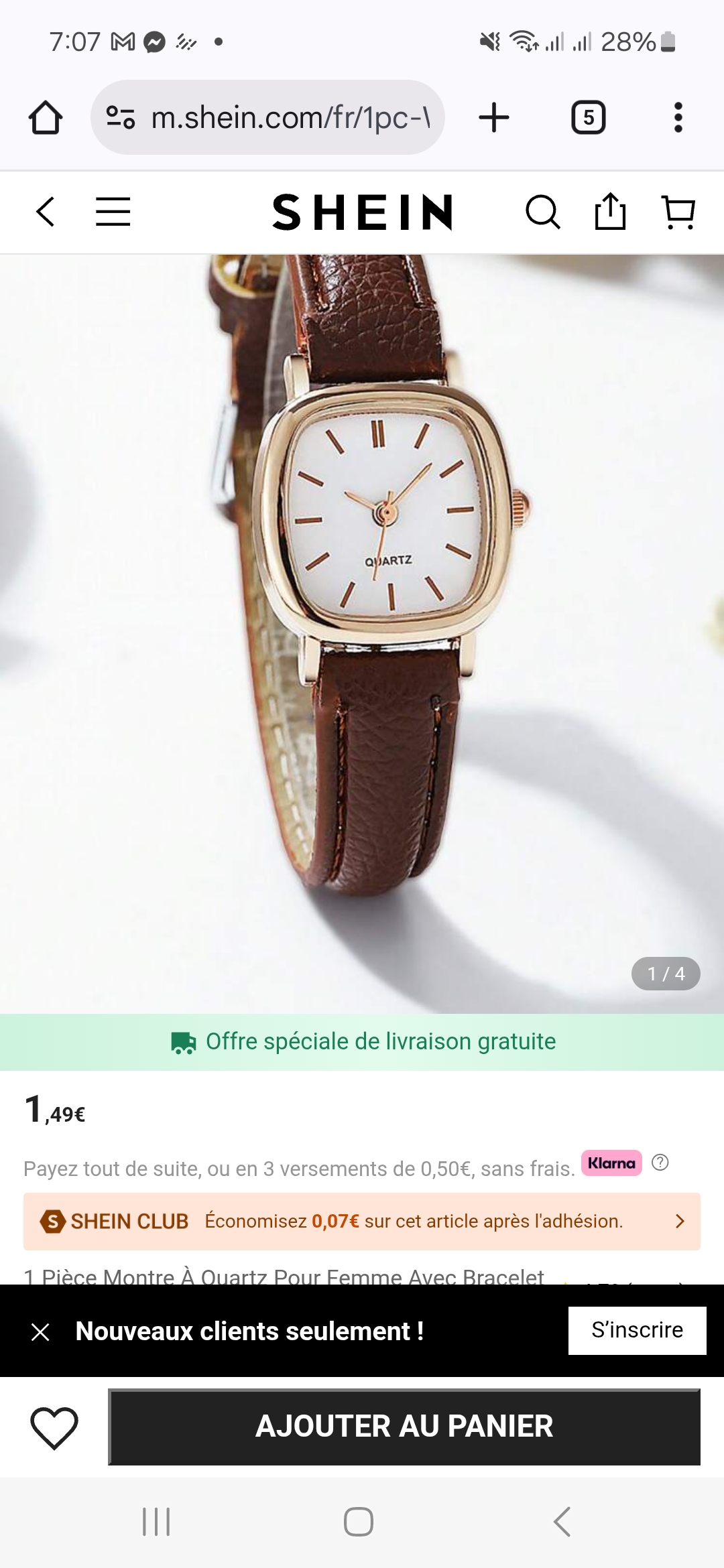Viewport: 724px width, 1568px height.
Task: Tap AJOUTER AU PANIER button
Action: pyautogui.click(x=404, y=1427)
